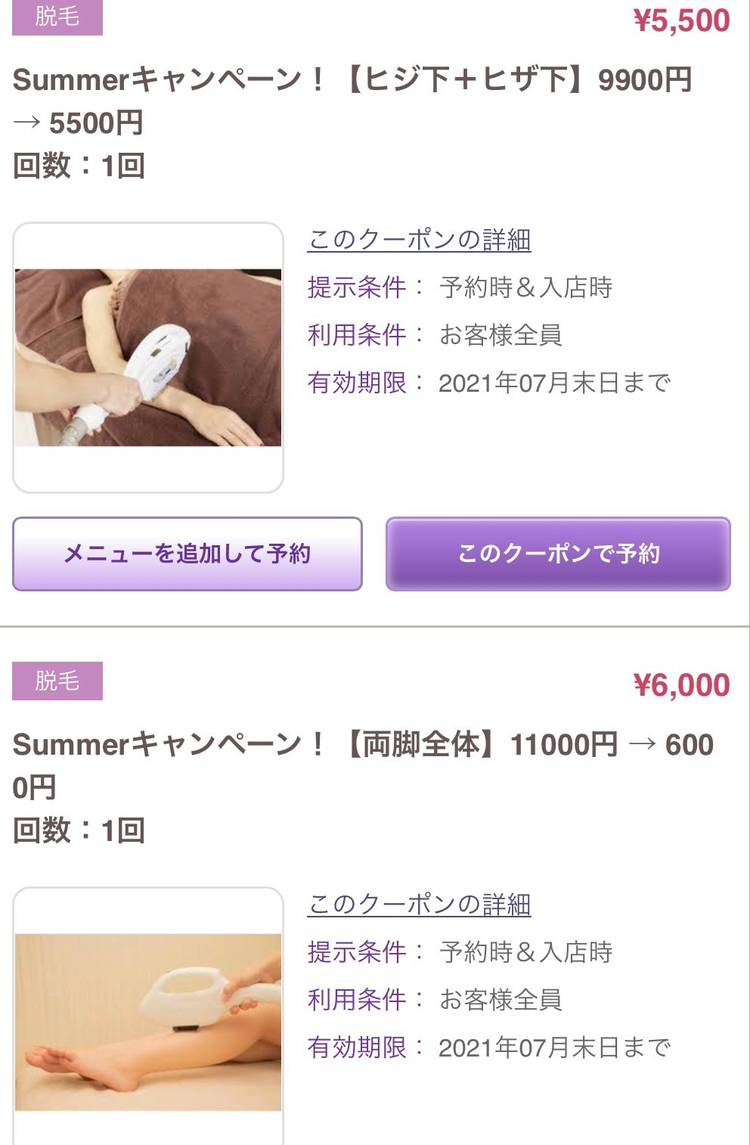Tap メニューを追加して予約 button
The width and height of the screenshot is (750, 1145).
click(187, 554)
